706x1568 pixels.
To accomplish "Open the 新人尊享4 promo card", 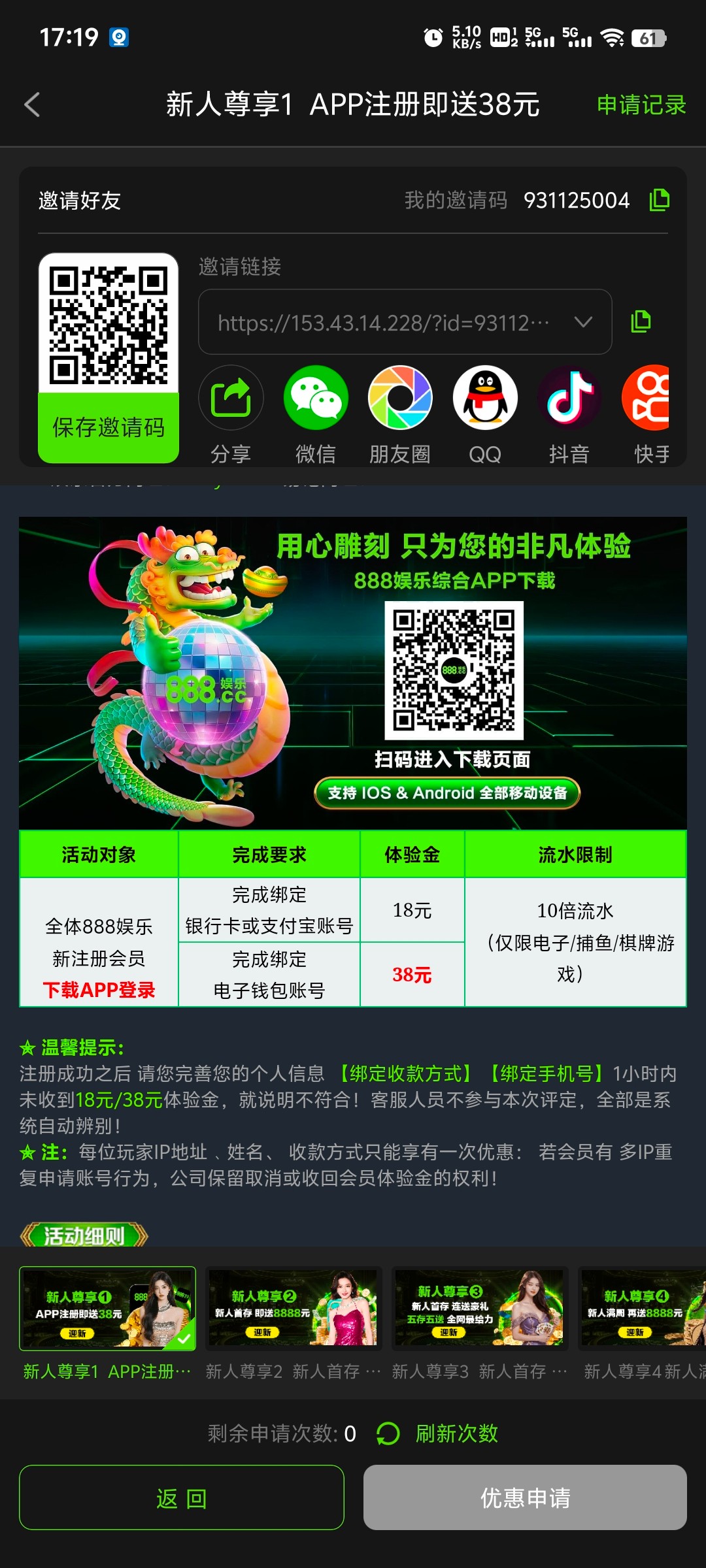I will [642, 1309].
